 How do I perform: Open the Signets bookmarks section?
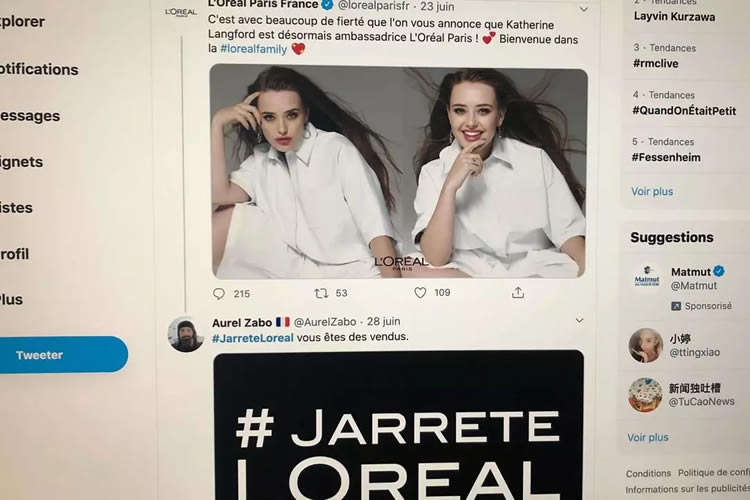(22, 161)
